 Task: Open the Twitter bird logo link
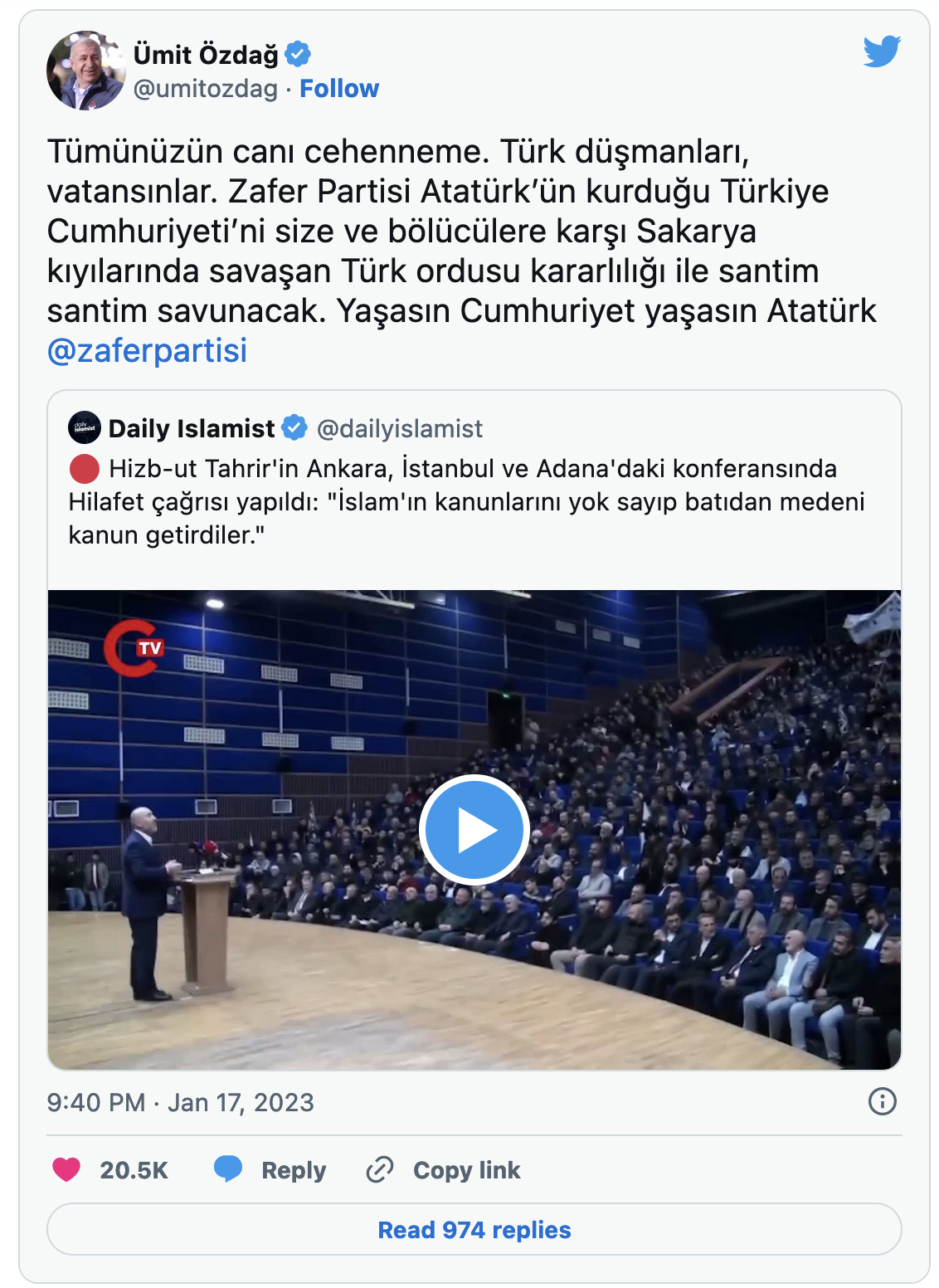click(881, 51)
